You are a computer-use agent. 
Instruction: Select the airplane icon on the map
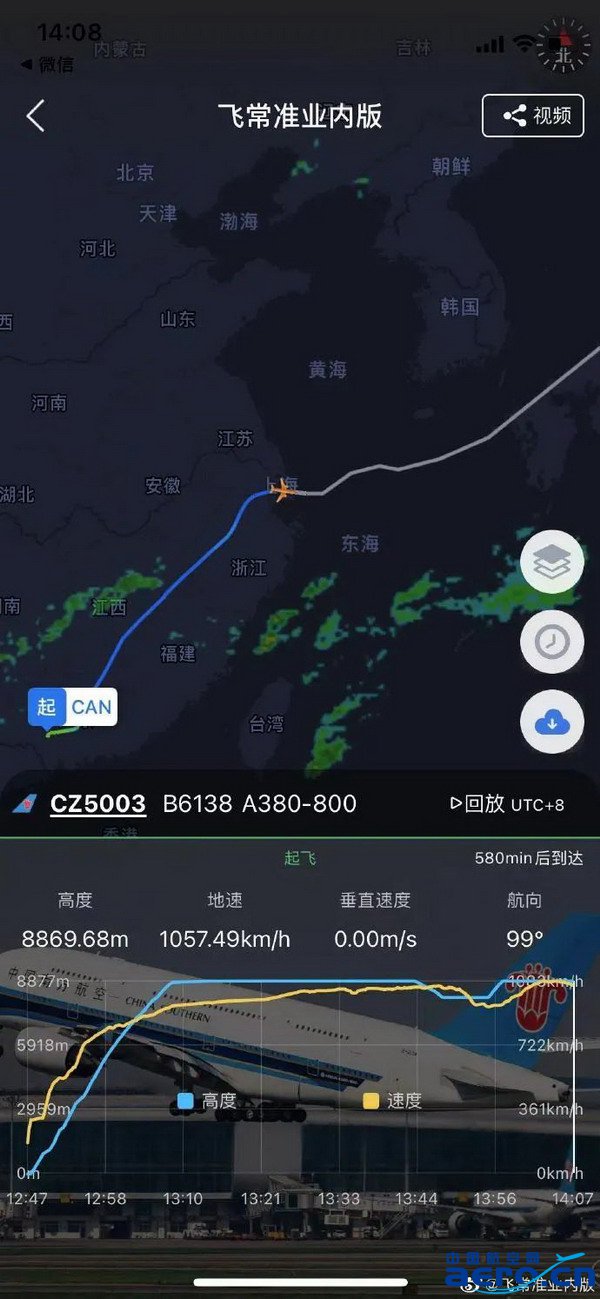[x=283, y=490]
